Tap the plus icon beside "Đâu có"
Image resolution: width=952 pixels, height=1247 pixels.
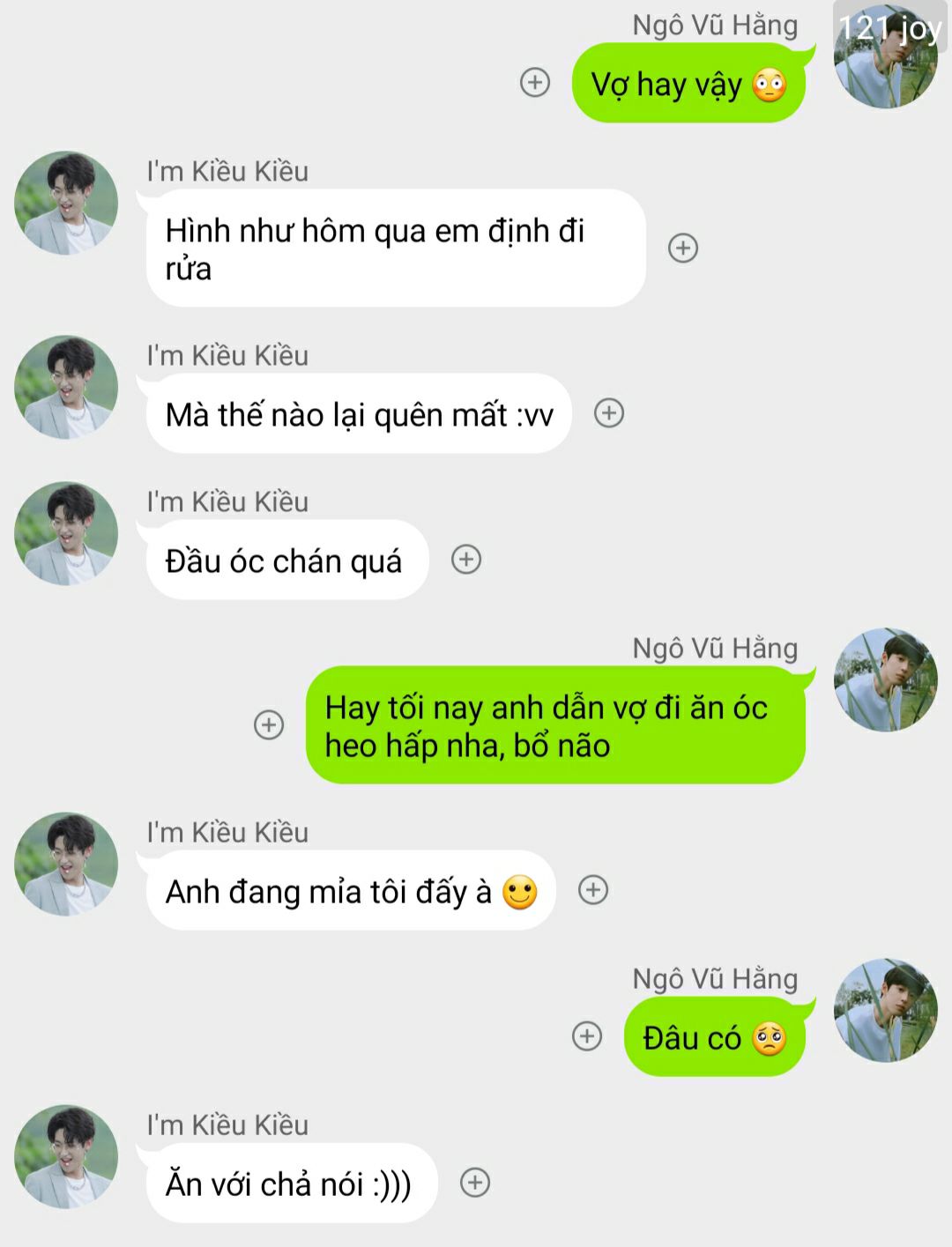[x=587, y=1036]
